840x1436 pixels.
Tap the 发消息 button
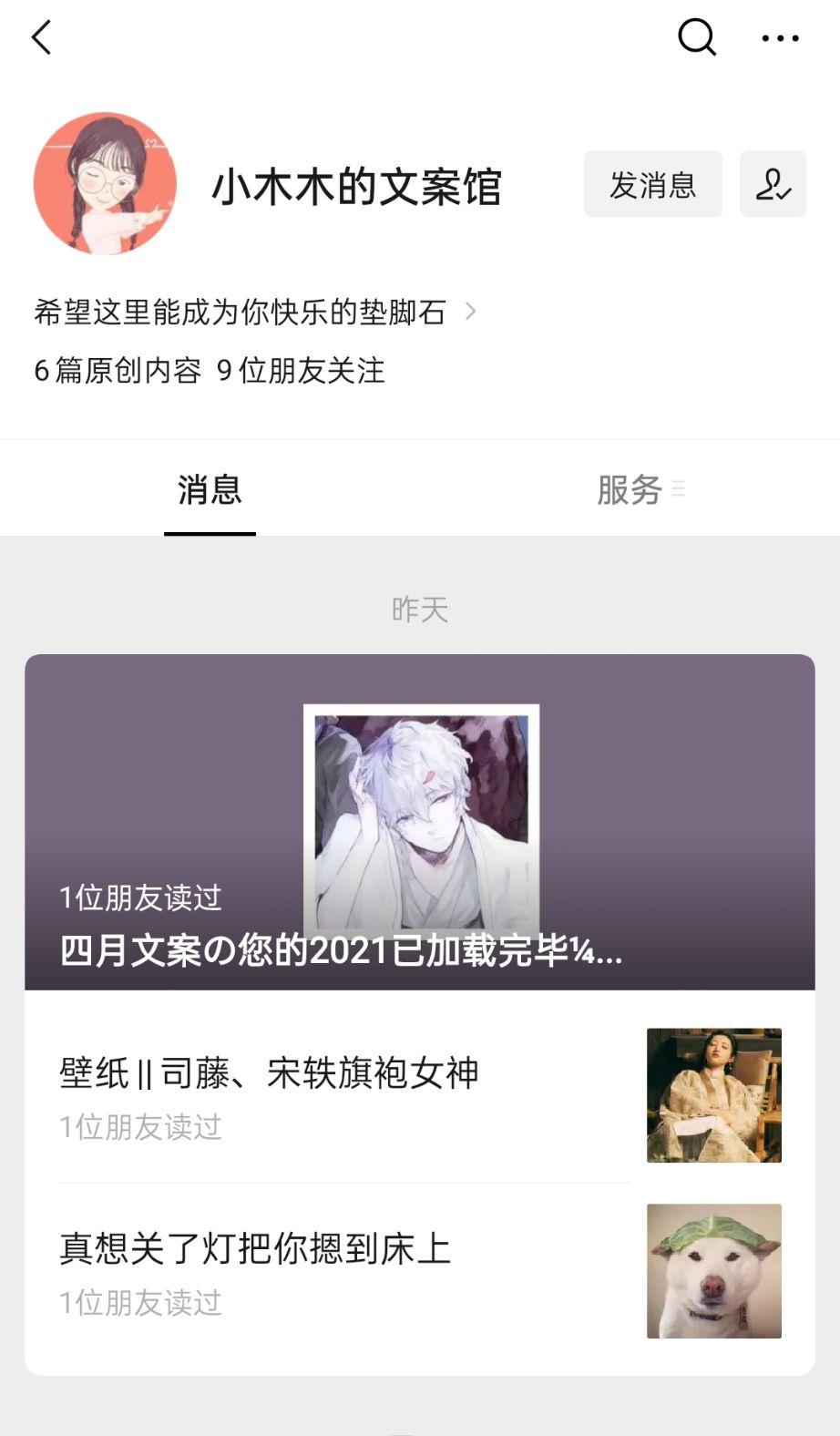(652, 184)
